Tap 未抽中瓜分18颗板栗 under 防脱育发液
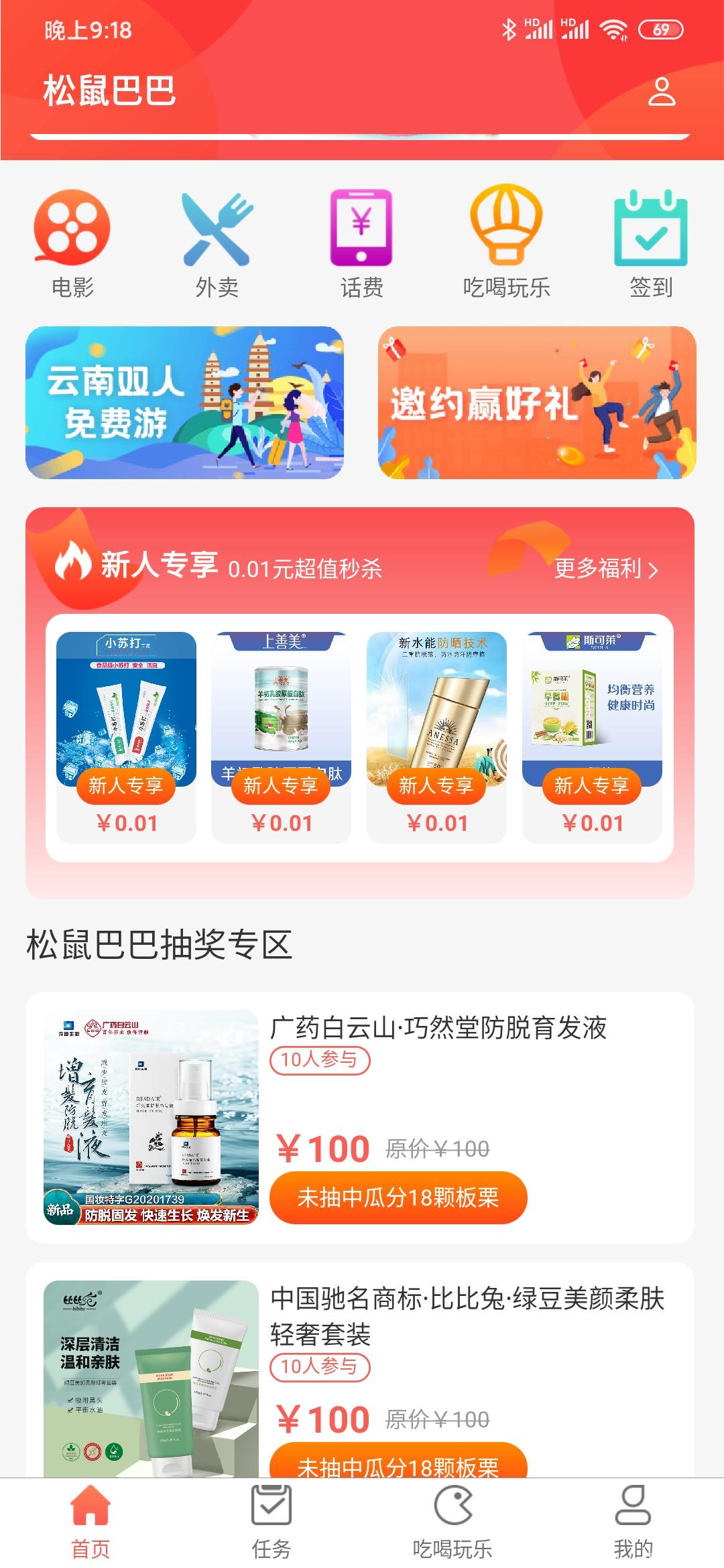 [x=398, y=1197]
